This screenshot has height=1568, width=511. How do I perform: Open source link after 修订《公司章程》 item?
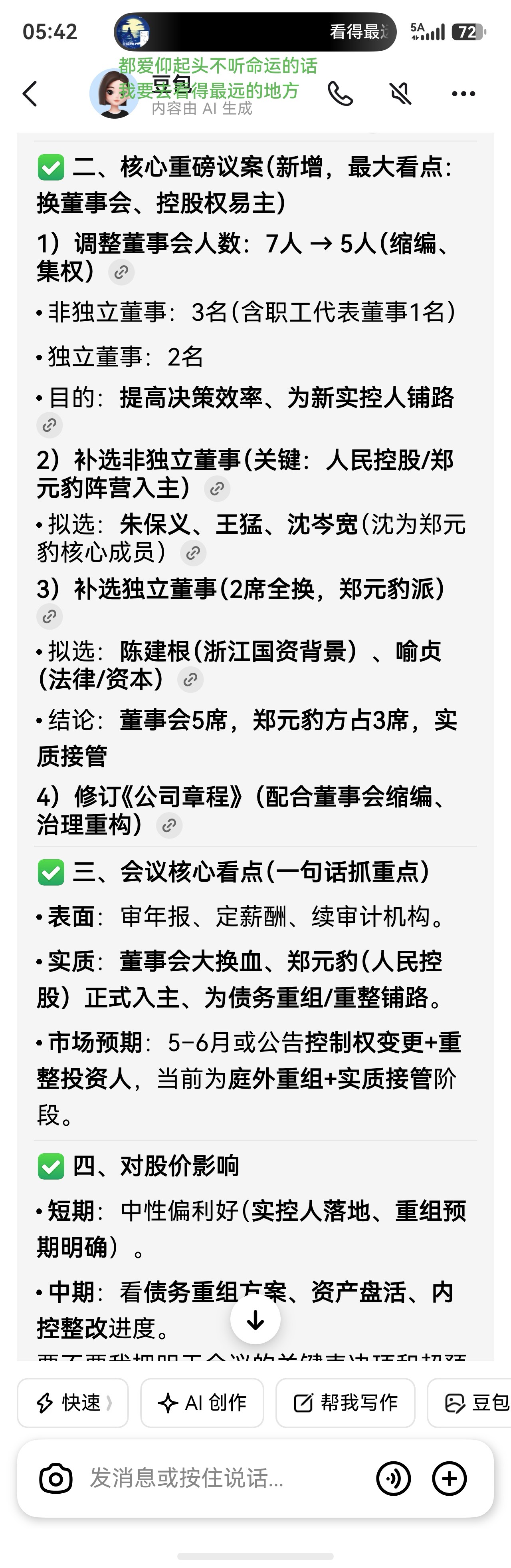(169, 825)
